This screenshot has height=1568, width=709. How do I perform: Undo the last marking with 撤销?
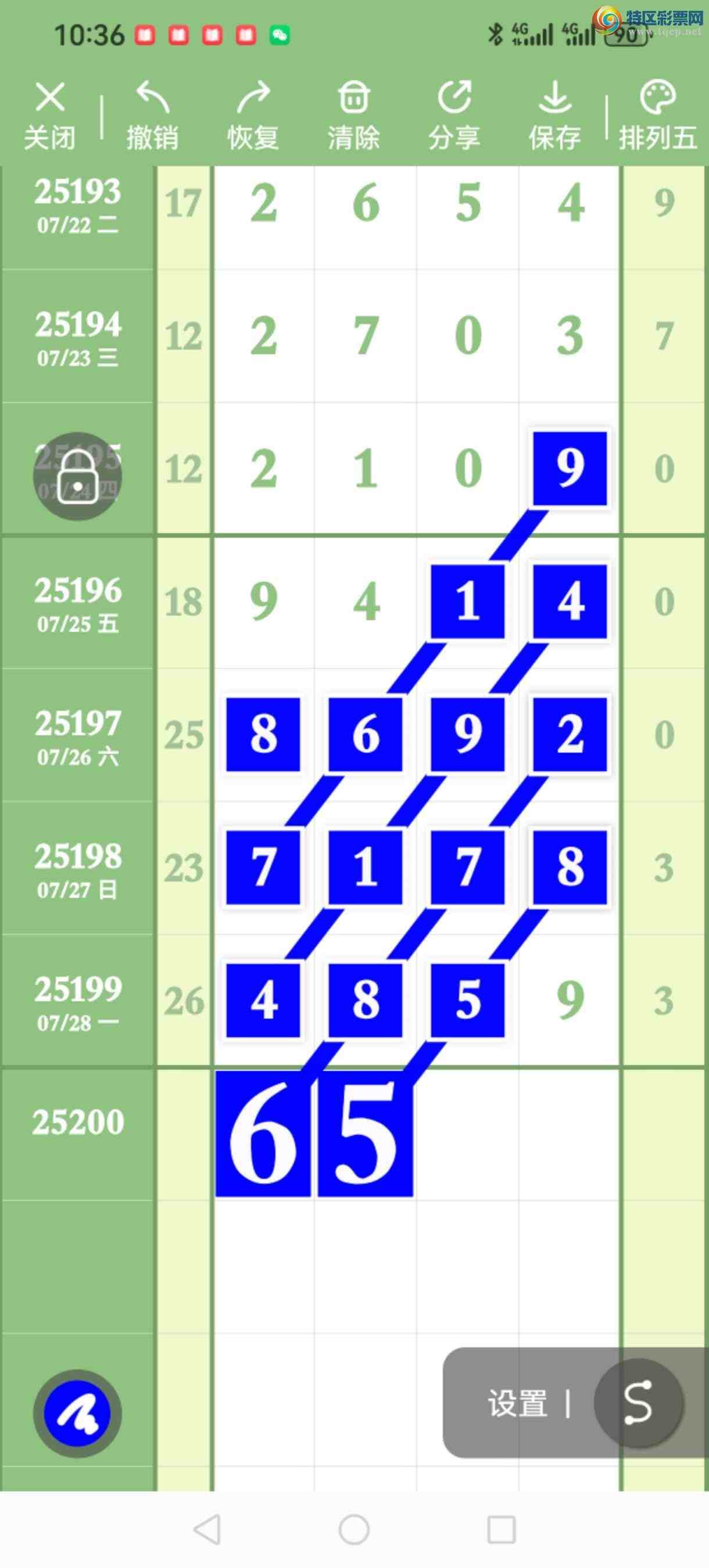tap(152, 116)
